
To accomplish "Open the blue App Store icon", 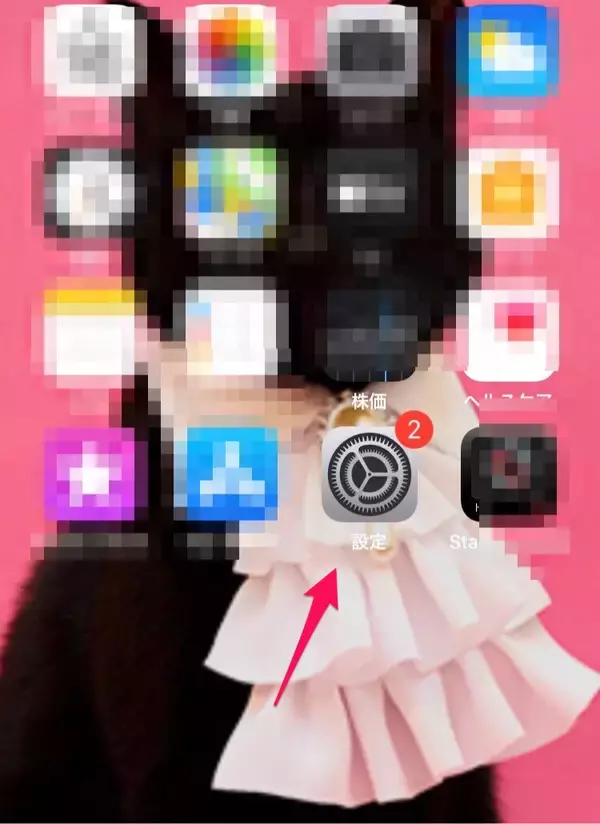I will click(226, 476).
